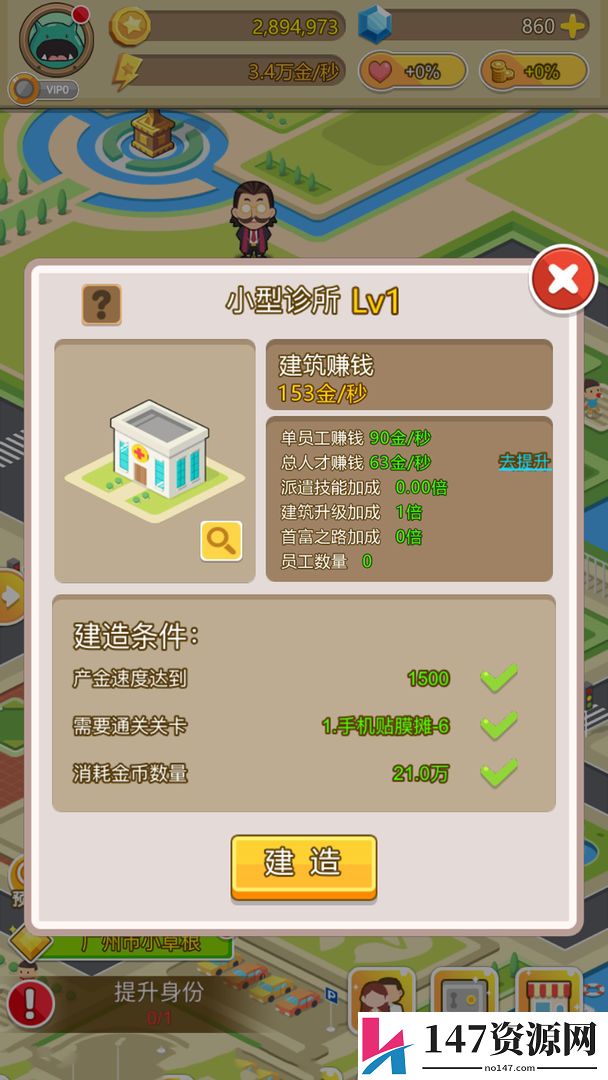
Task: Tap the magnifier on the building image
Action: coord(221,541)
